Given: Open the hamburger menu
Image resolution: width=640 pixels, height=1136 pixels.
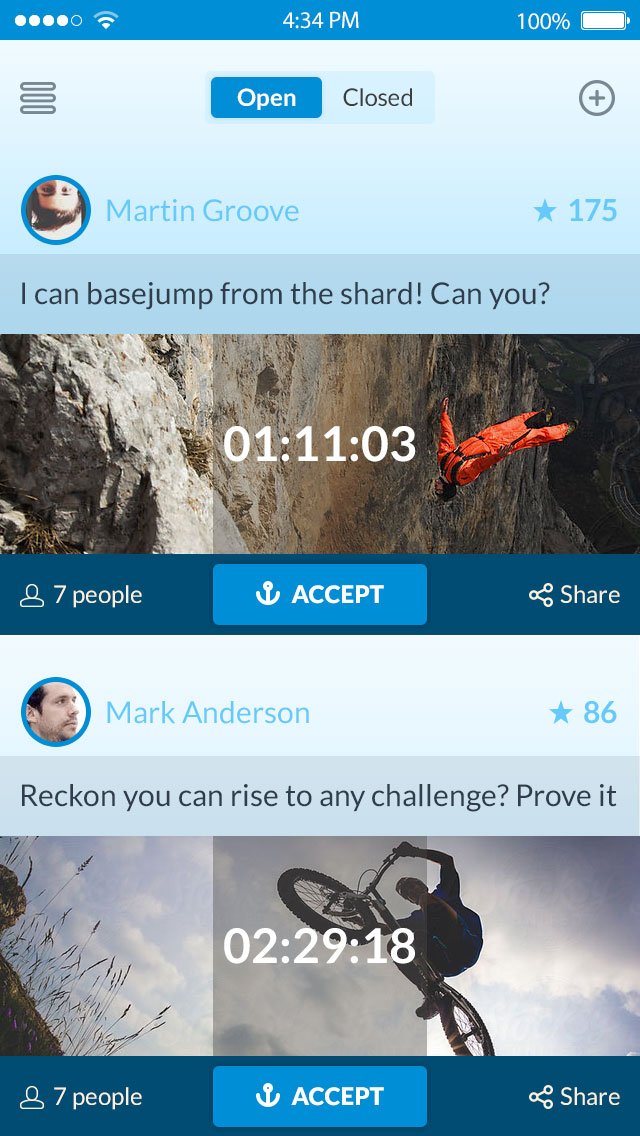Looking at the screenshot, I should (38, 98).
